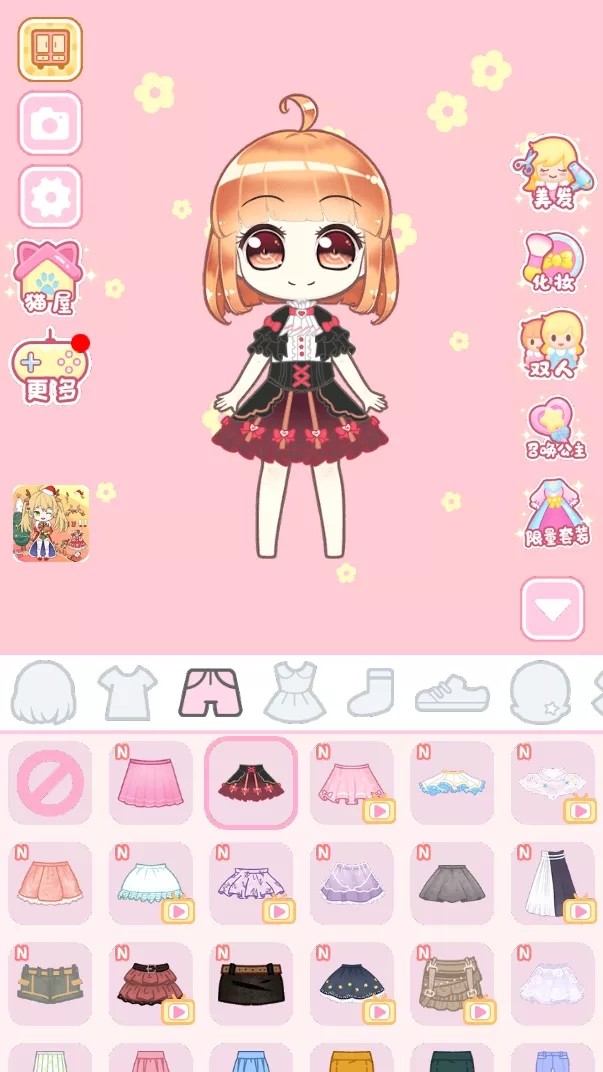Select the plain pink pleated skirt
The image size is (603, 1072).
click(150, 782)
